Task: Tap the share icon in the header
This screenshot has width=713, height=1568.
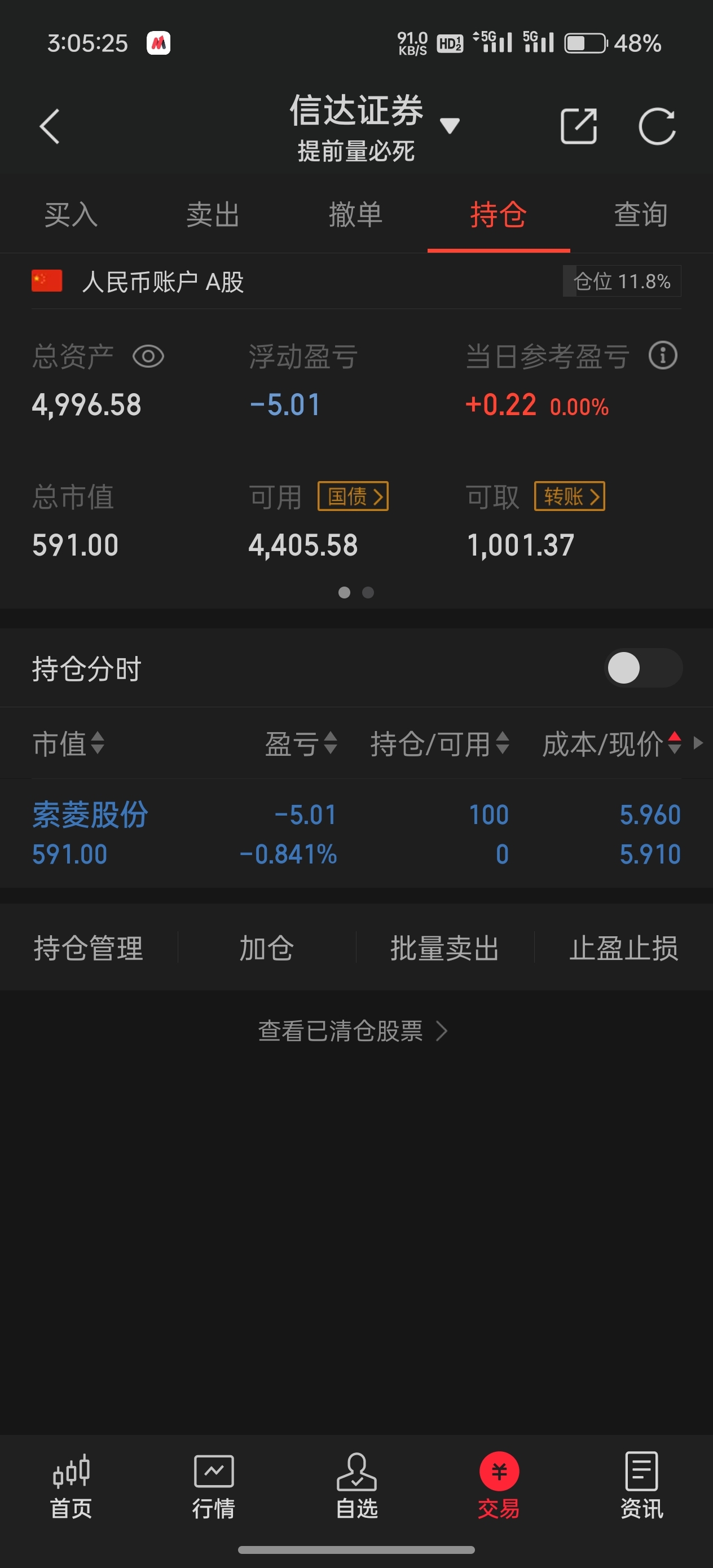Action: pyautogui.click(x=578, y=126)
